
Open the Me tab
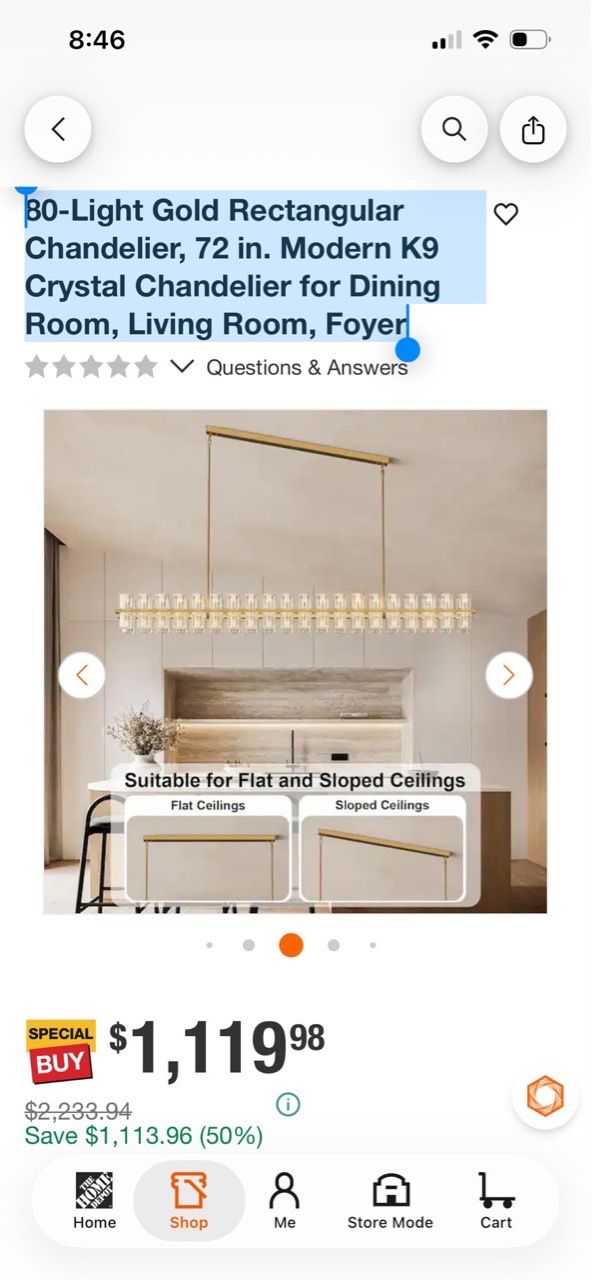(x=285, y=1200)
